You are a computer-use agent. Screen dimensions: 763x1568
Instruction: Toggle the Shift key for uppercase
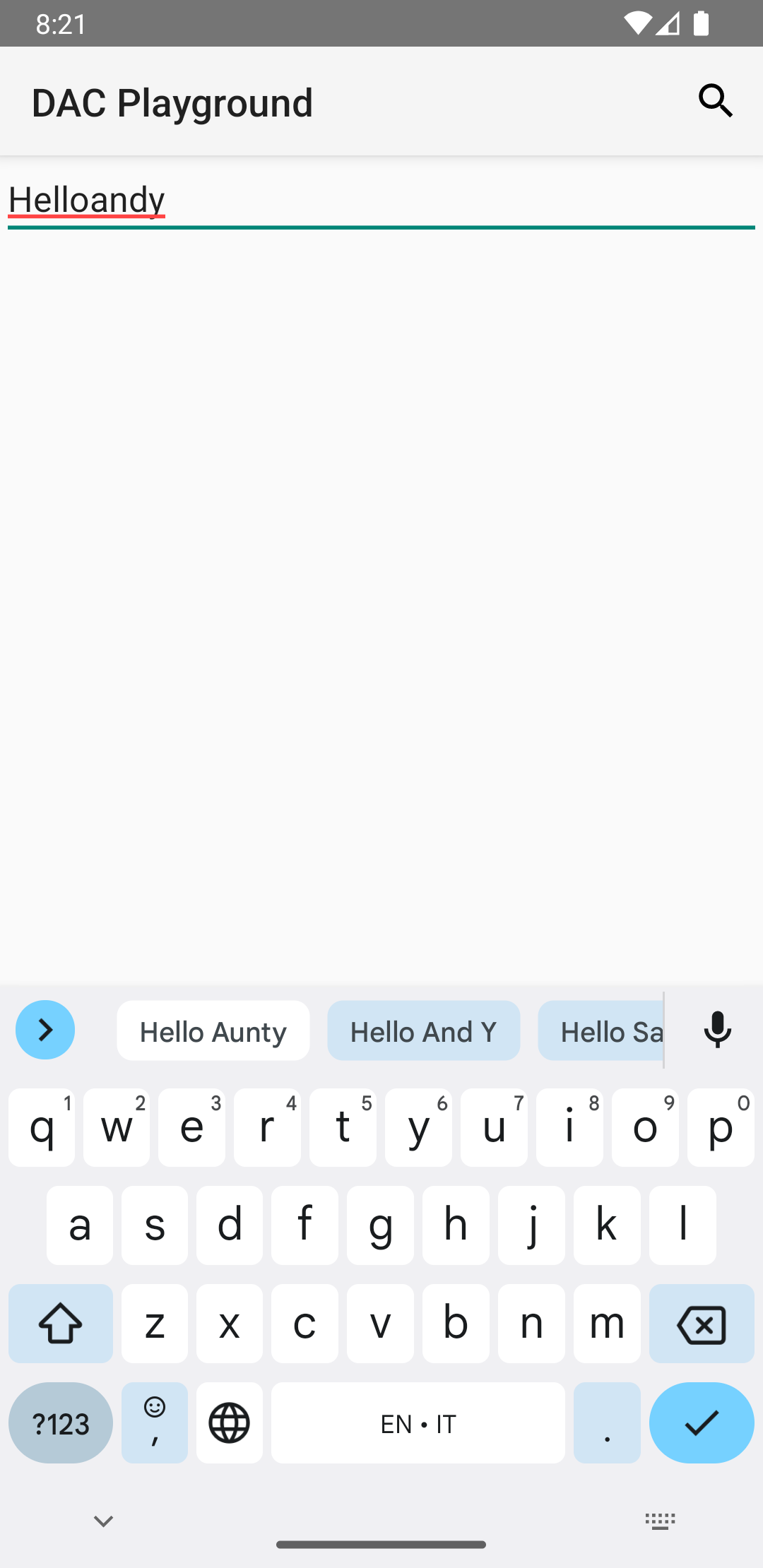coord(60,1323)
